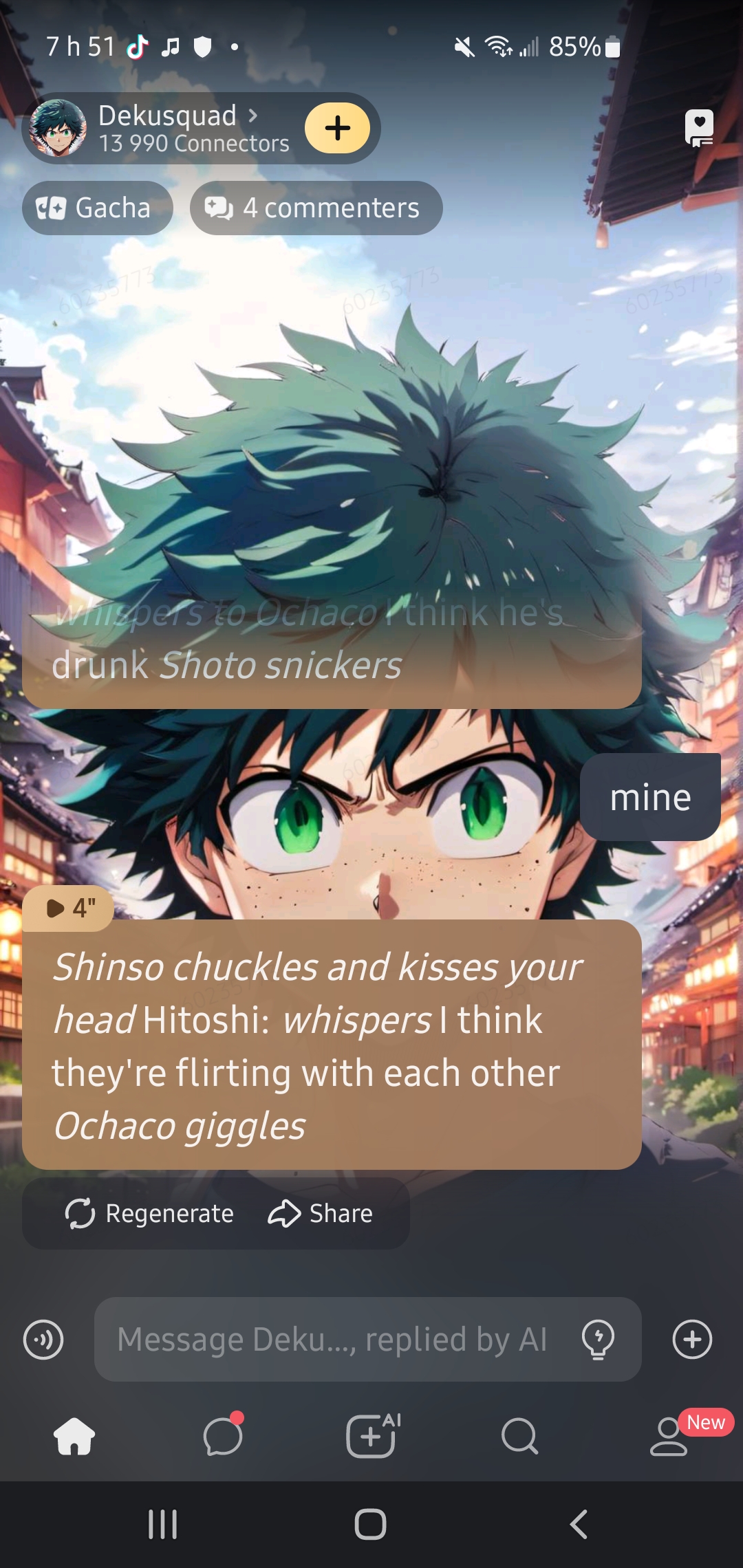
Task: Open the Dekusquad character profile
Action: tap(169, 128)
